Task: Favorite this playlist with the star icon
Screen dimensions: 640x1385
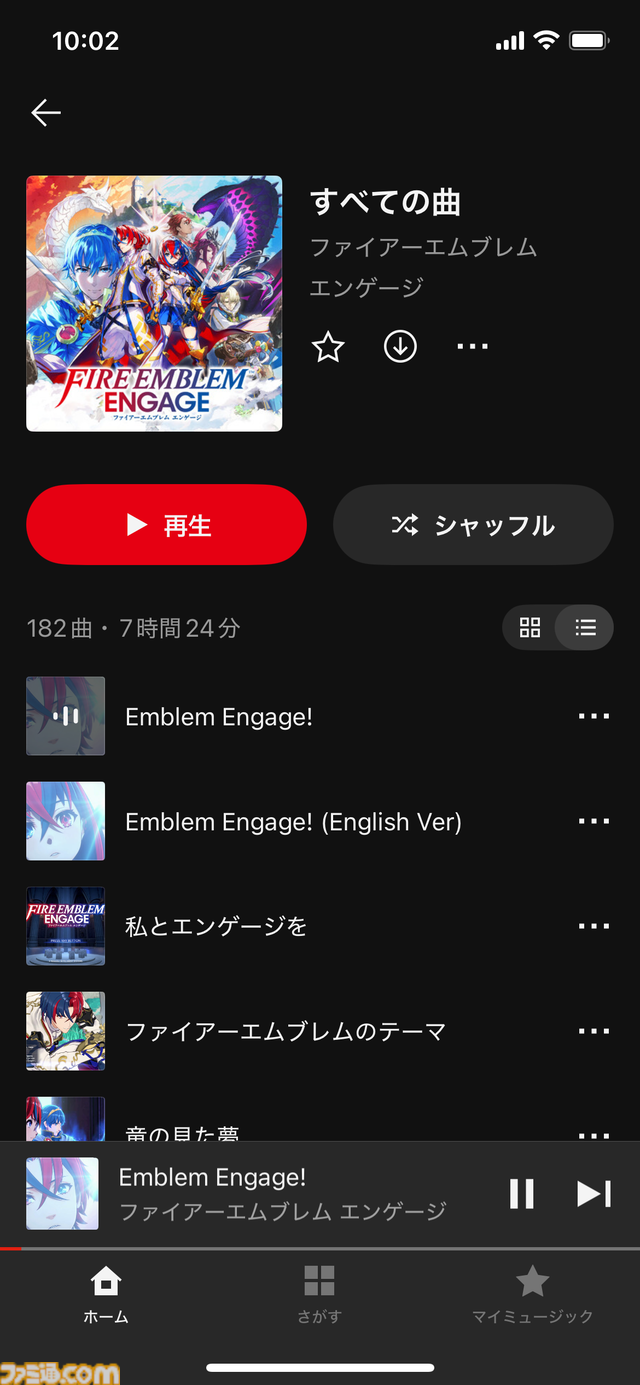Action: pyautogui.click(x=328, y=347)
